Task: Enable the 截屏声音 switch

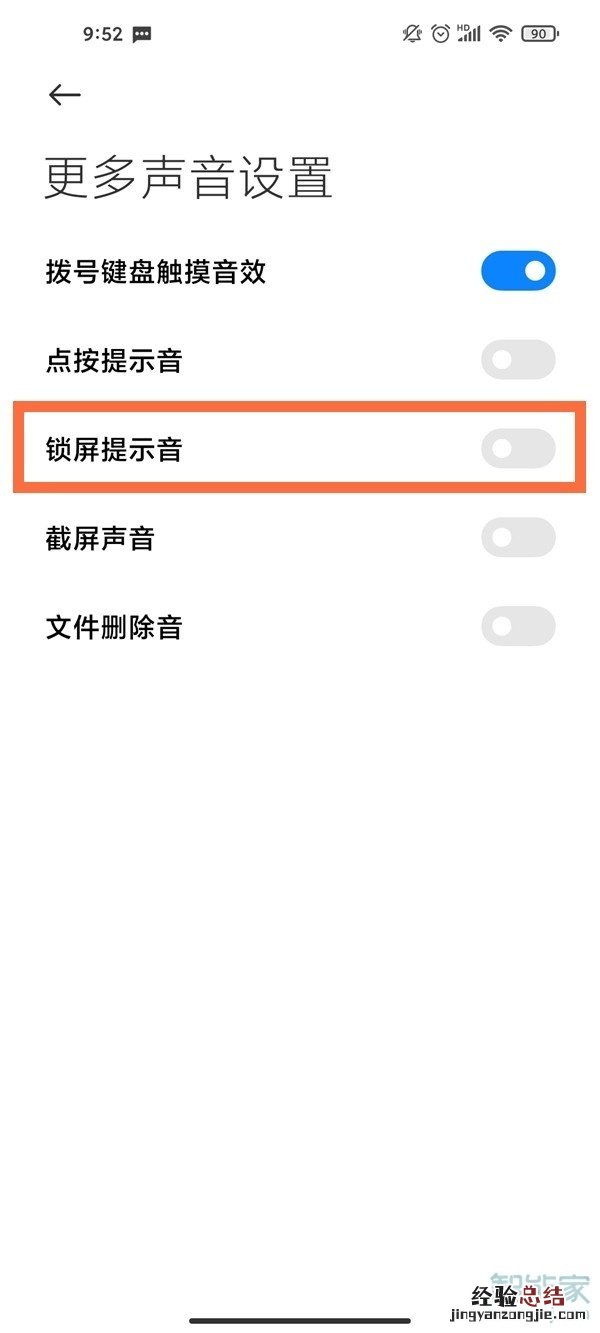Action: point(518,538)
